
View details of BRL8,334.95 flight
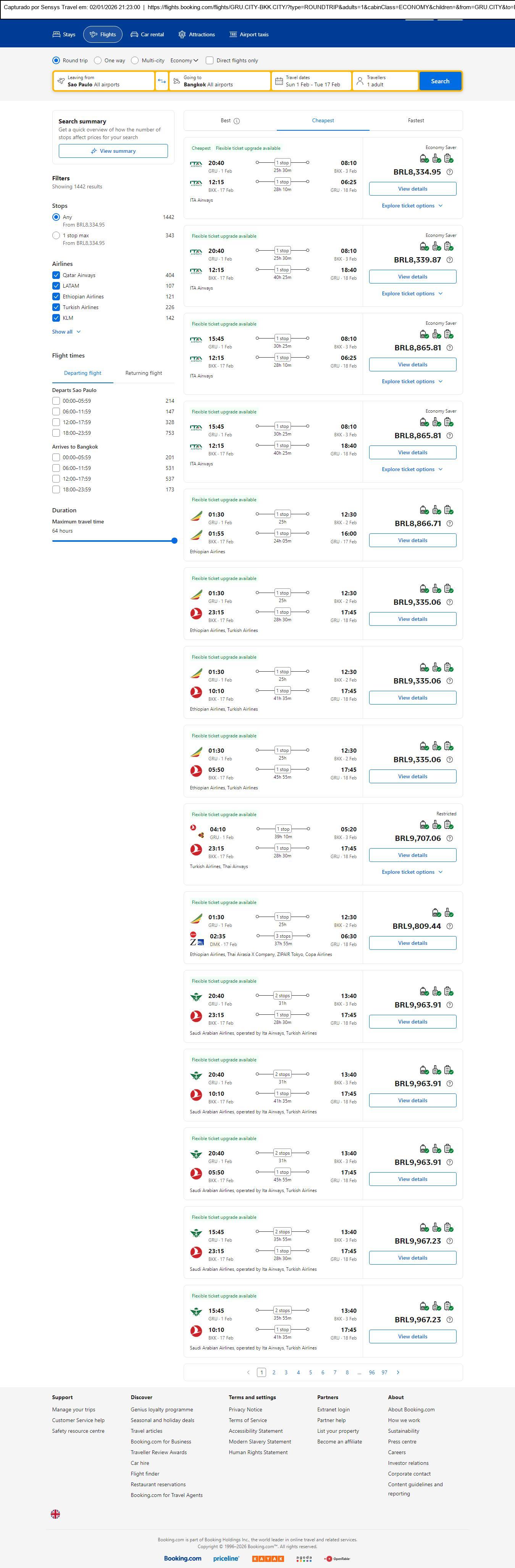point(412,189)
